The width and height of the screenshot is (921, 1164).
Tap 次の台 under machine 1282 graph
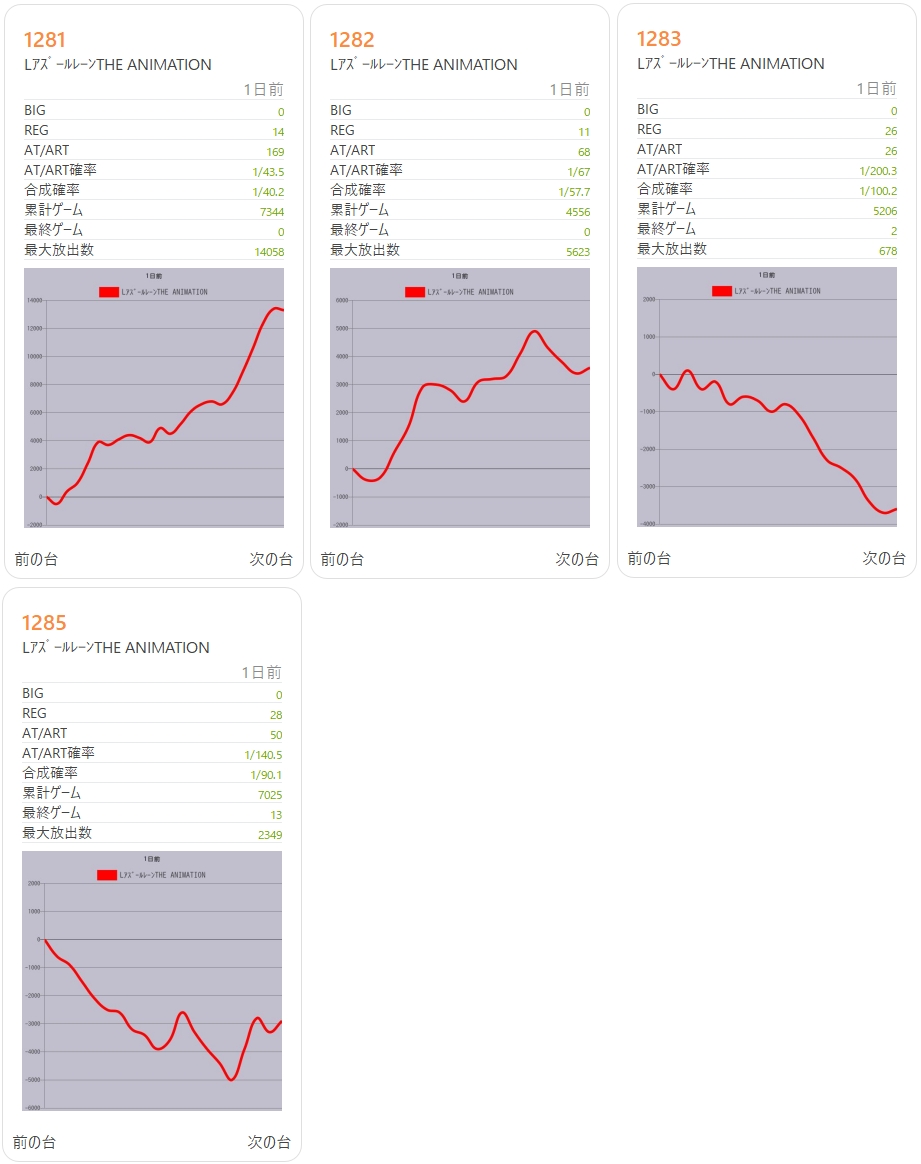[577, 559]
